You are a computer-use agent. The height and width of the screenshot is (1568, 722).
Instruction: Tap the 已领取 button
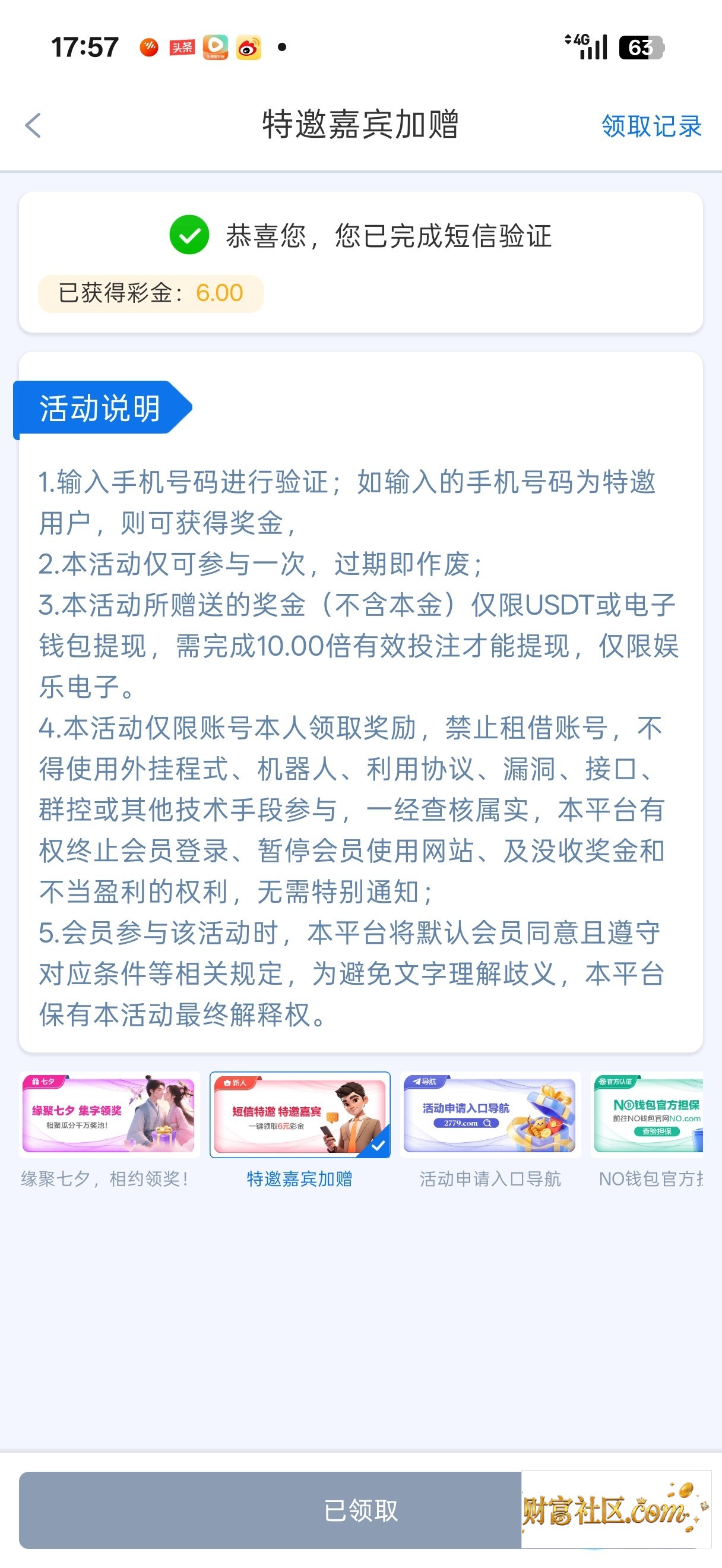pos(360,1510)
